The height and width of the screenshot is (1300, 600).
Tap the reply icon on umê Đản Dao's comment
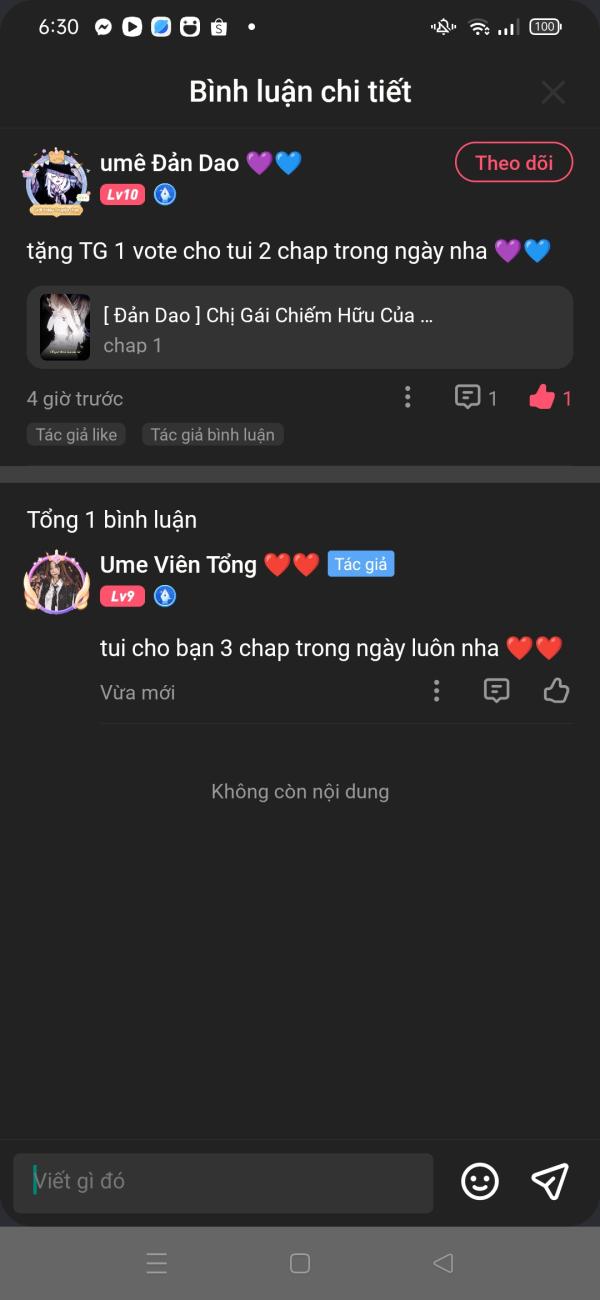click(x=468, y=398)
